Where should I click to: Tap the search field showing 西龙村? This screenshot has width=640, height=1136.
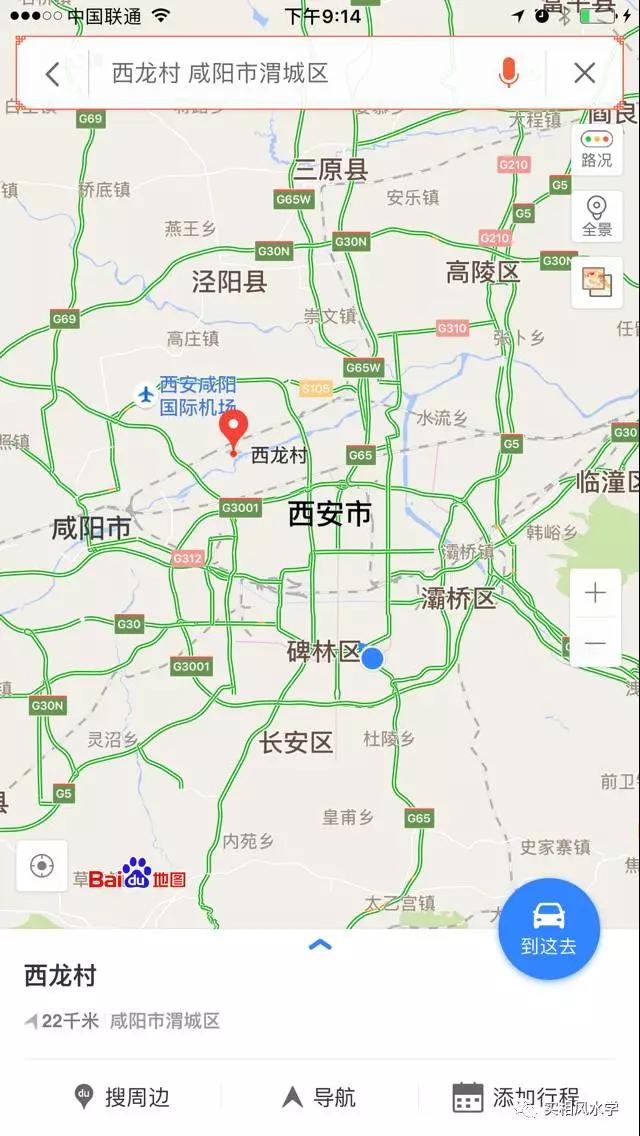click(290, 73)
